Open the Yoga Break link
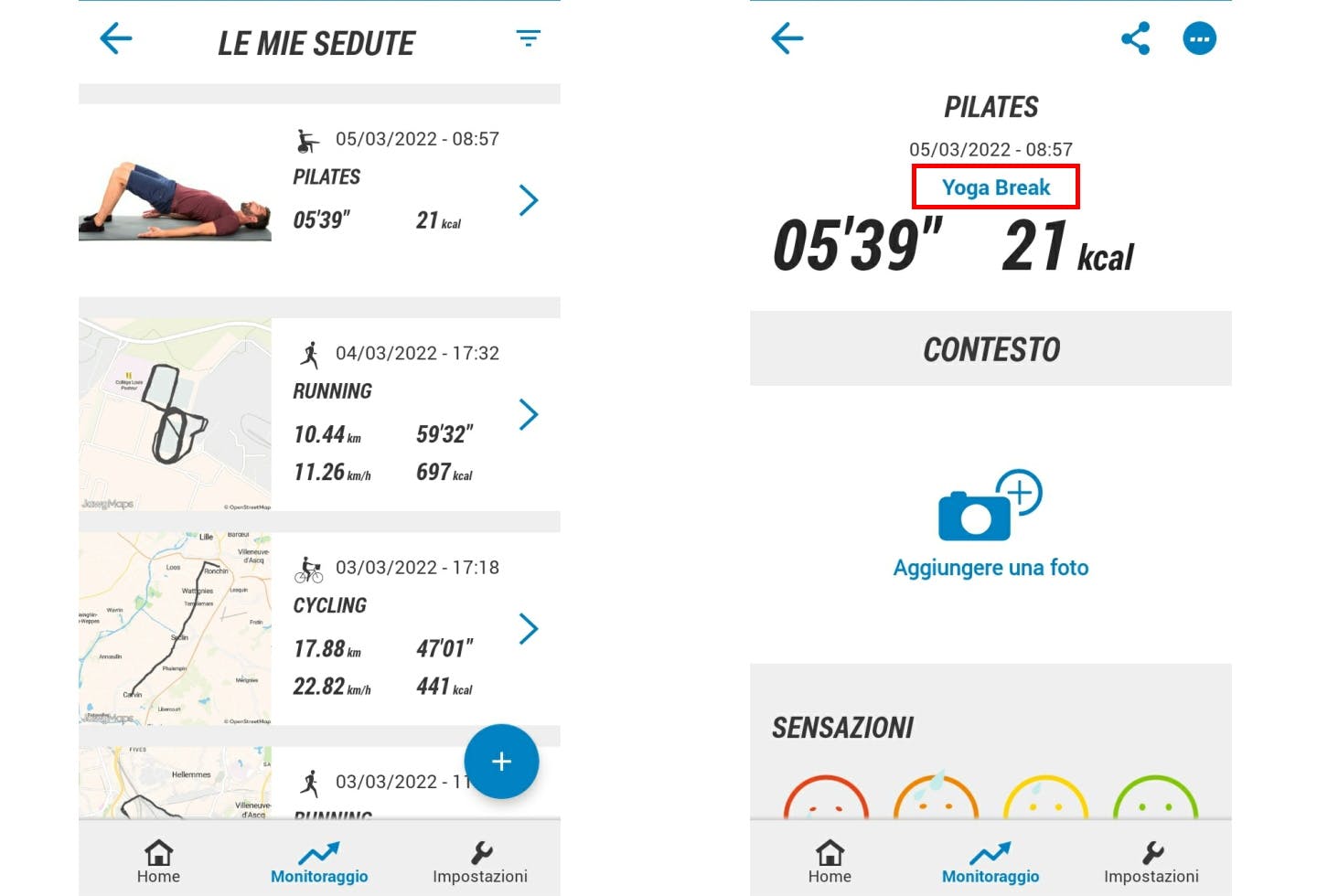1317x896 pixels. pos(996,187)
